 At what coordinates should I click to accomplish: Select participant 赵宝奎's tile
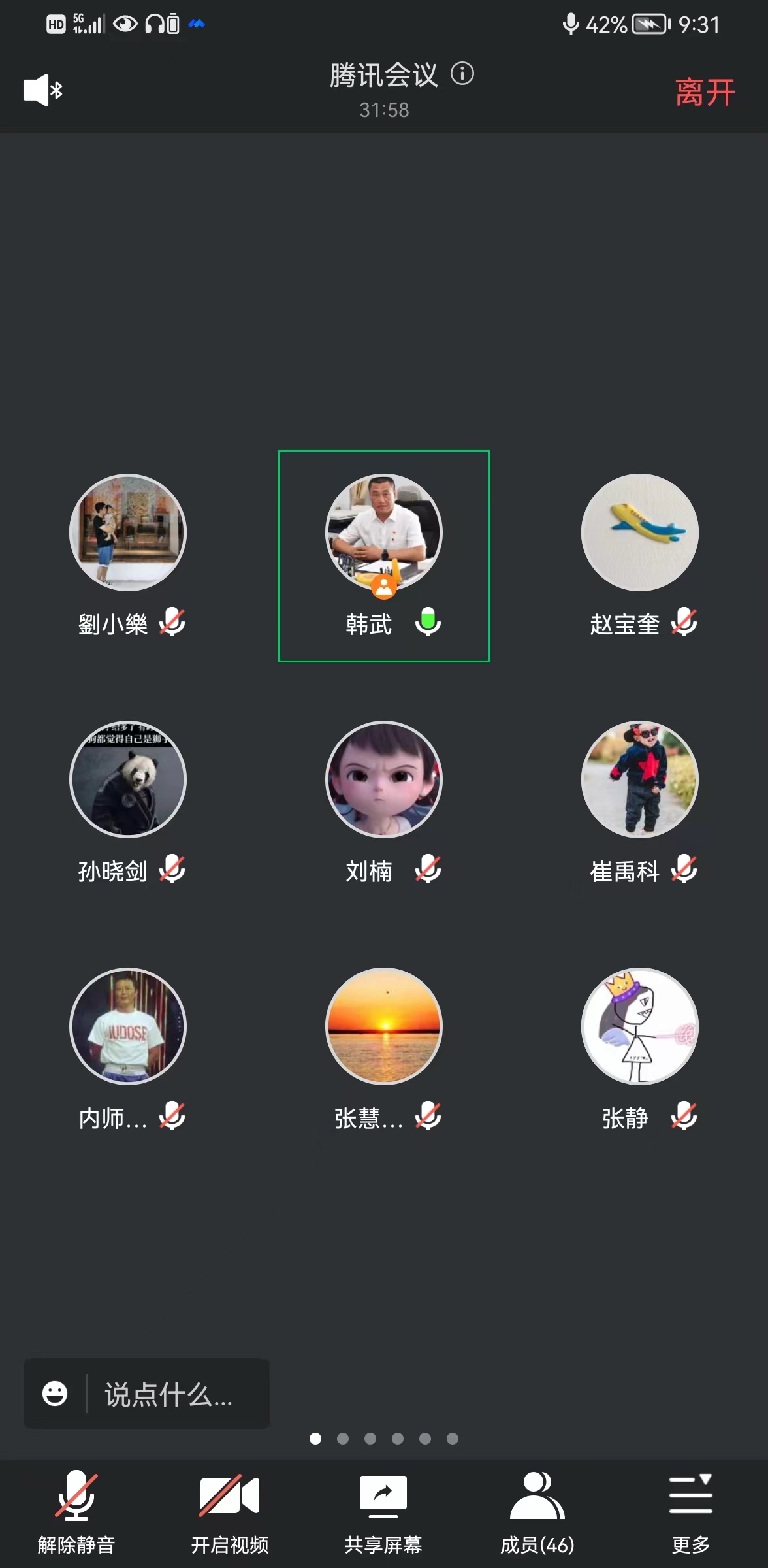pos(640,533)
